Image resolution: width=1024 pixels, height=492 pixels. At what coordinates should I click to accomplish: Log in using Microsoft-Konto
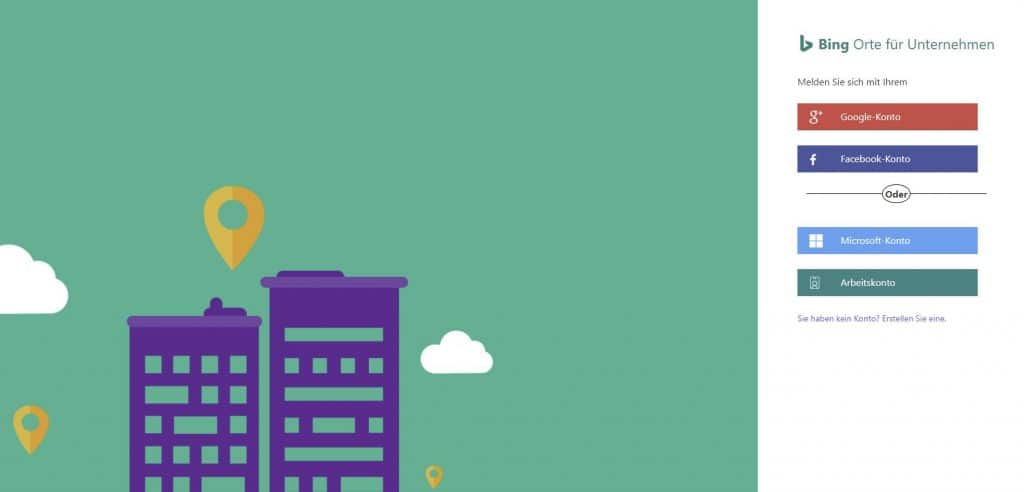click(887, 241)
